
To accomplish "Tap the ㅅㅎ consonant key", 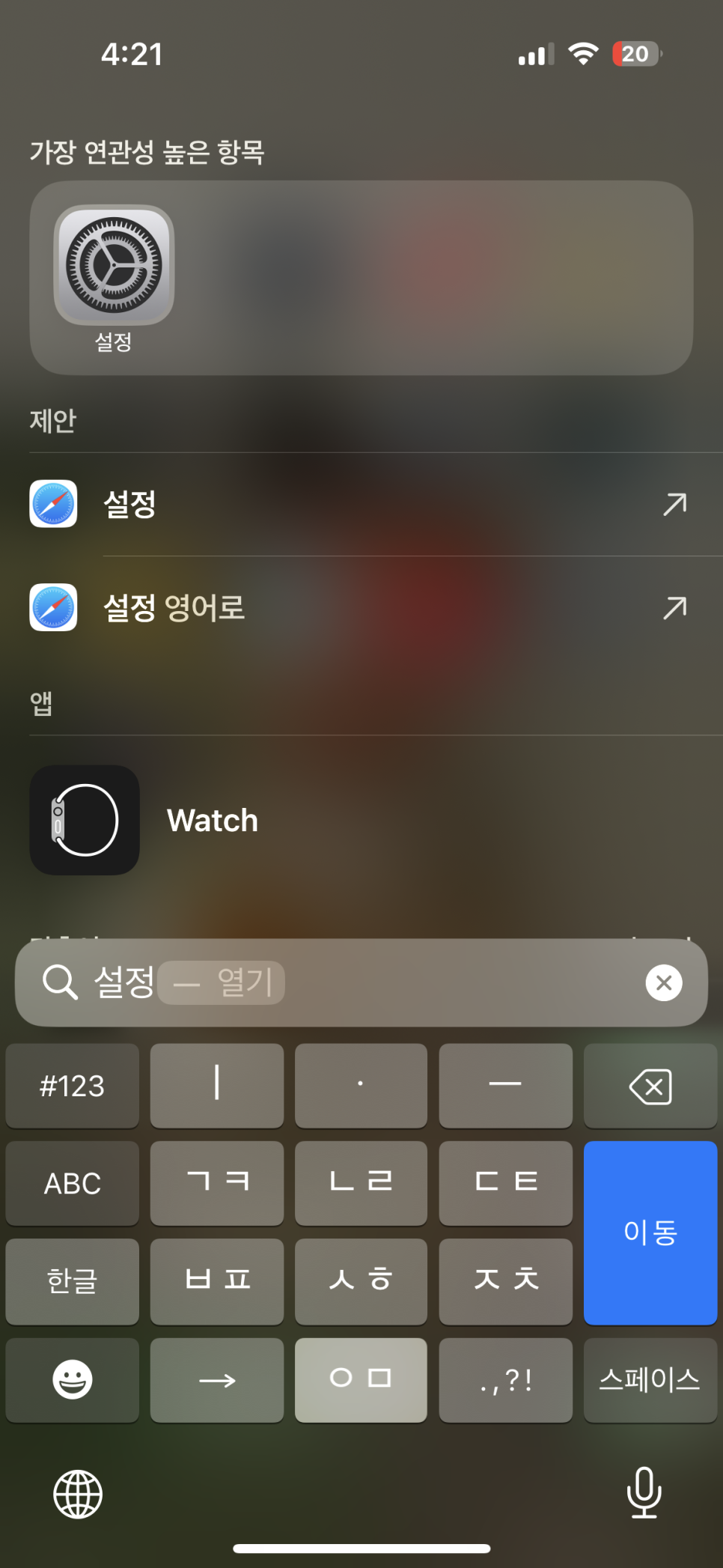I will click(361, 1281).
